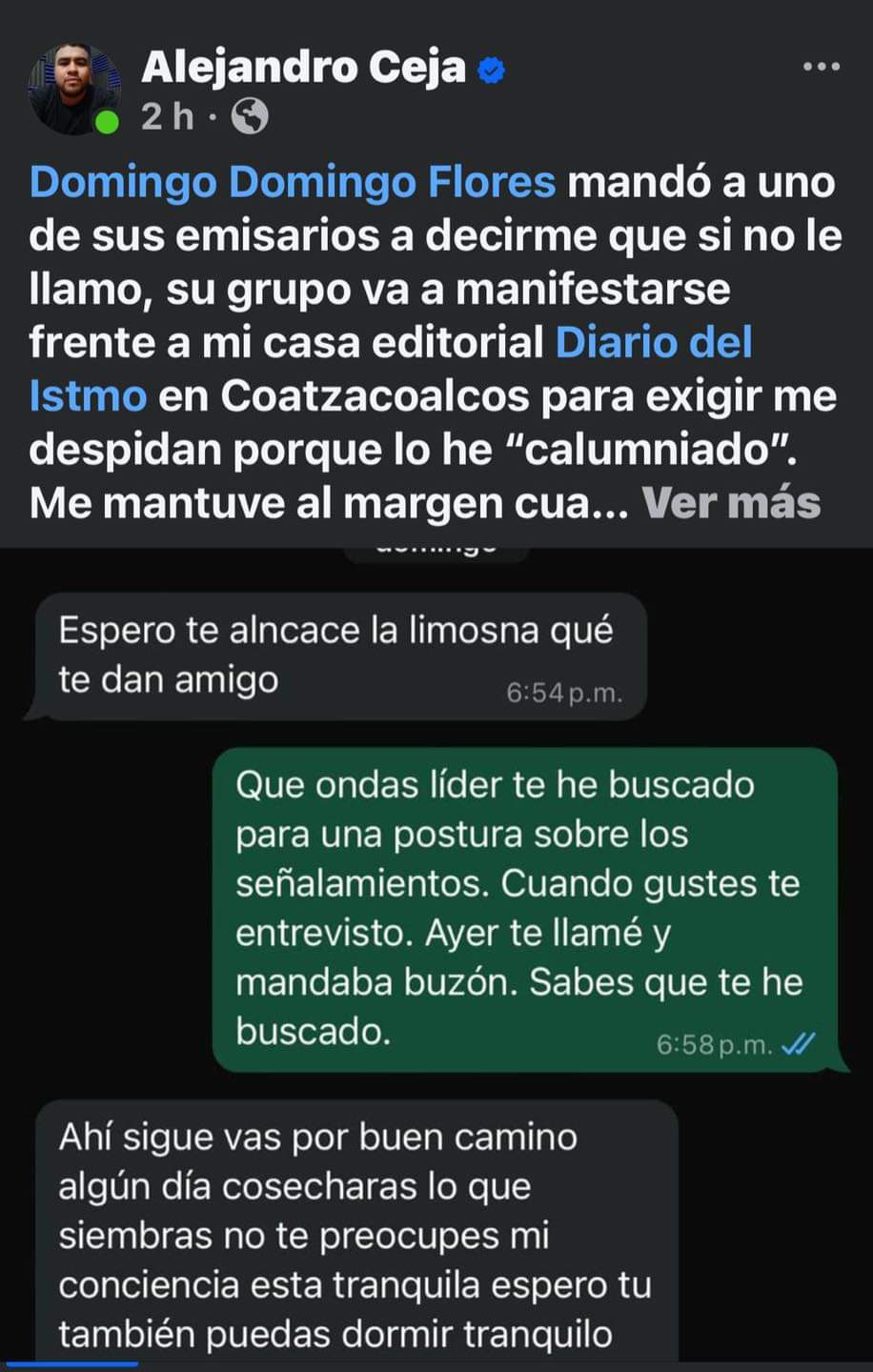Open the attached chat screenshot image

click(x=436, y=953)
